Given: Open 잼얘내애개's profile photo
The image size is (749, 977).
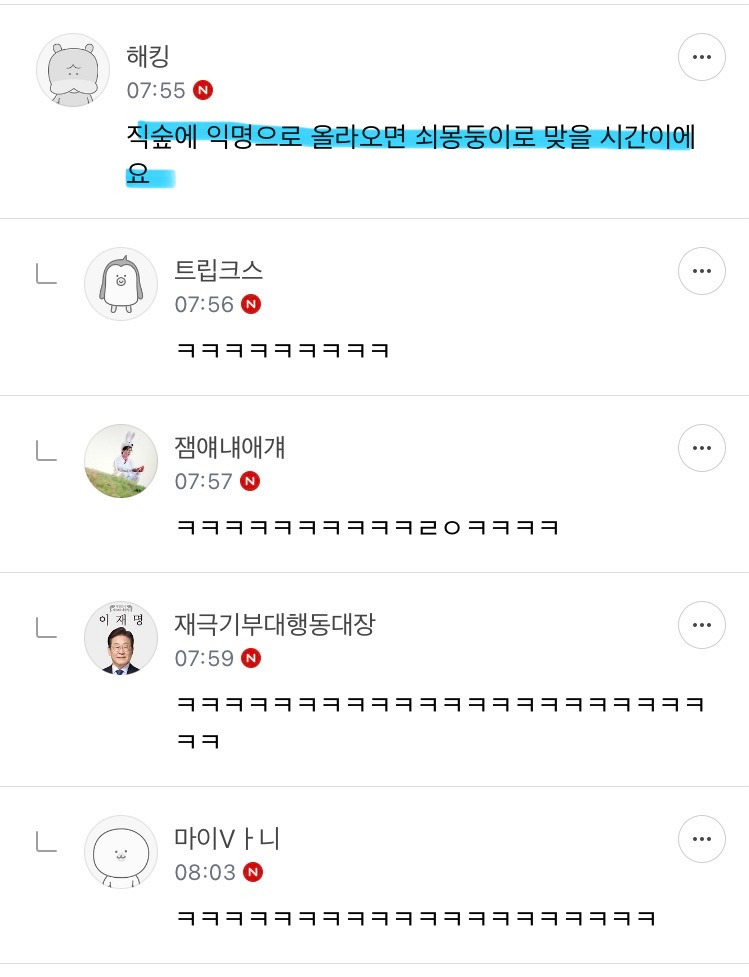Looking at the screenshot, I should (121, 461).
